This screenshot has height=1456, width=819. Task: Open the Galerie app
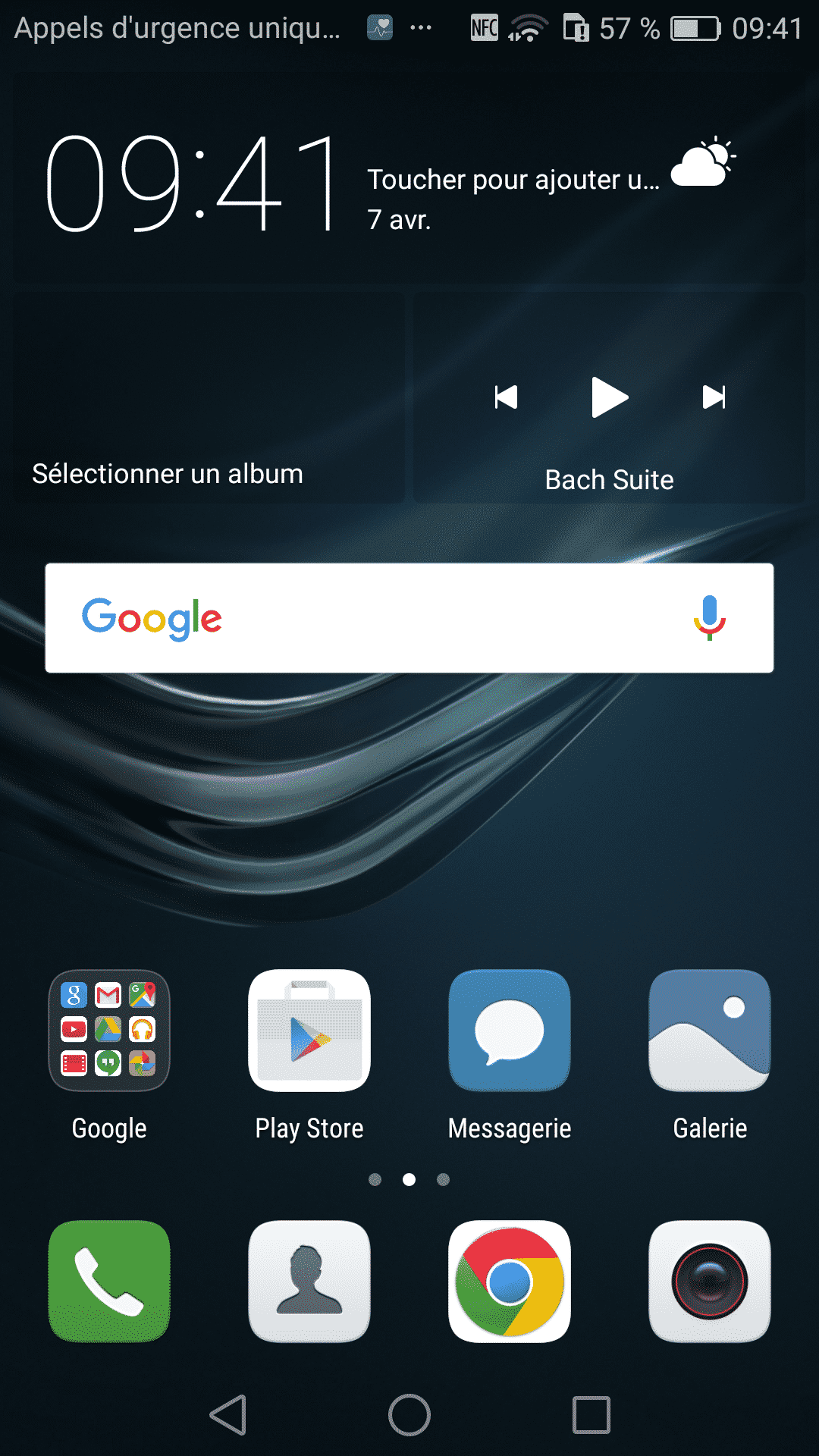pyautogui.click(x=710, y=1031)
